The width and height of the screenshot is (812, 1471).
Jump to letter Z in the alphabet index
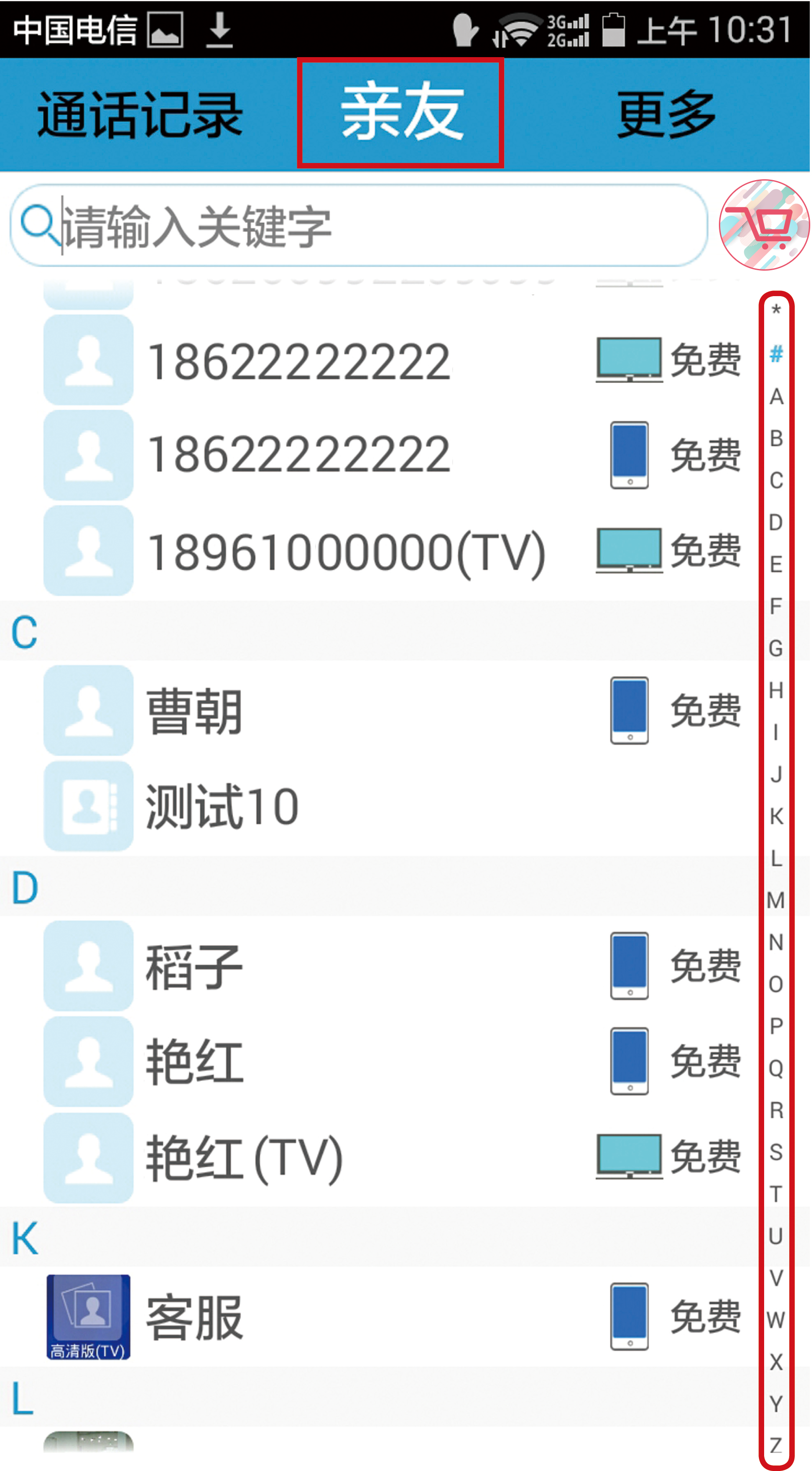776,1446
